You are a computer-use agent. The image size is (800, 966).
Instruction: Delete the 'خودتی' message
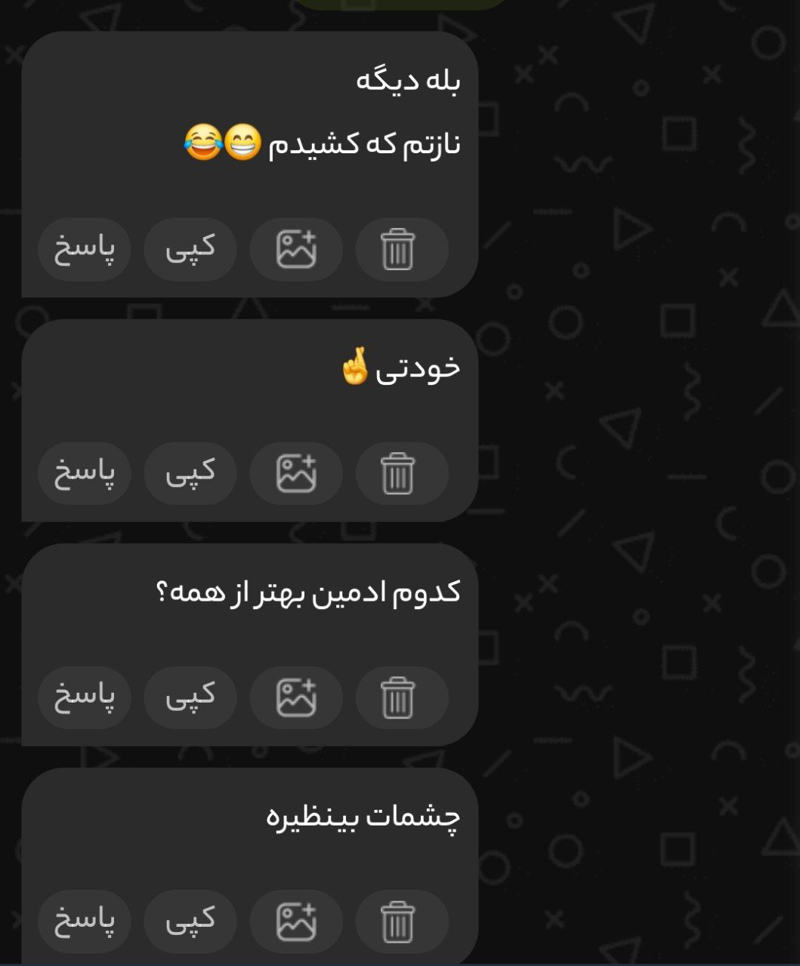[400, 473]
